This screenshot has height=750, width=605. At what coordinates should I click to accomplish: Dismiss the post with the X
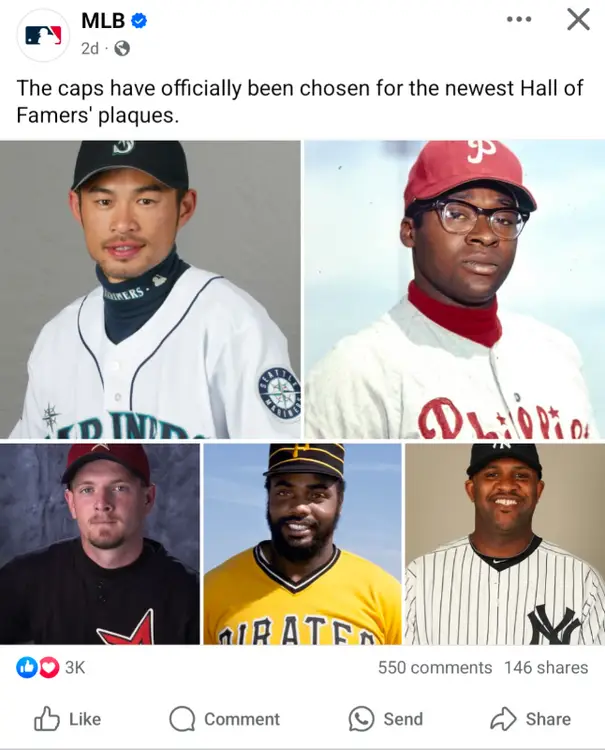point(578,20)
